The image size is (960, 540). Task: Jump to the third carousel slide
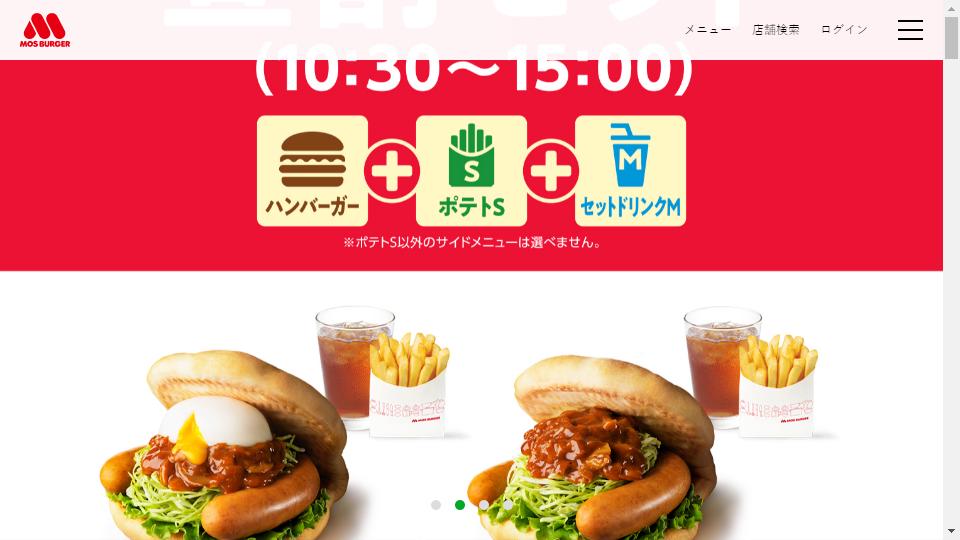tap(484, 505)
